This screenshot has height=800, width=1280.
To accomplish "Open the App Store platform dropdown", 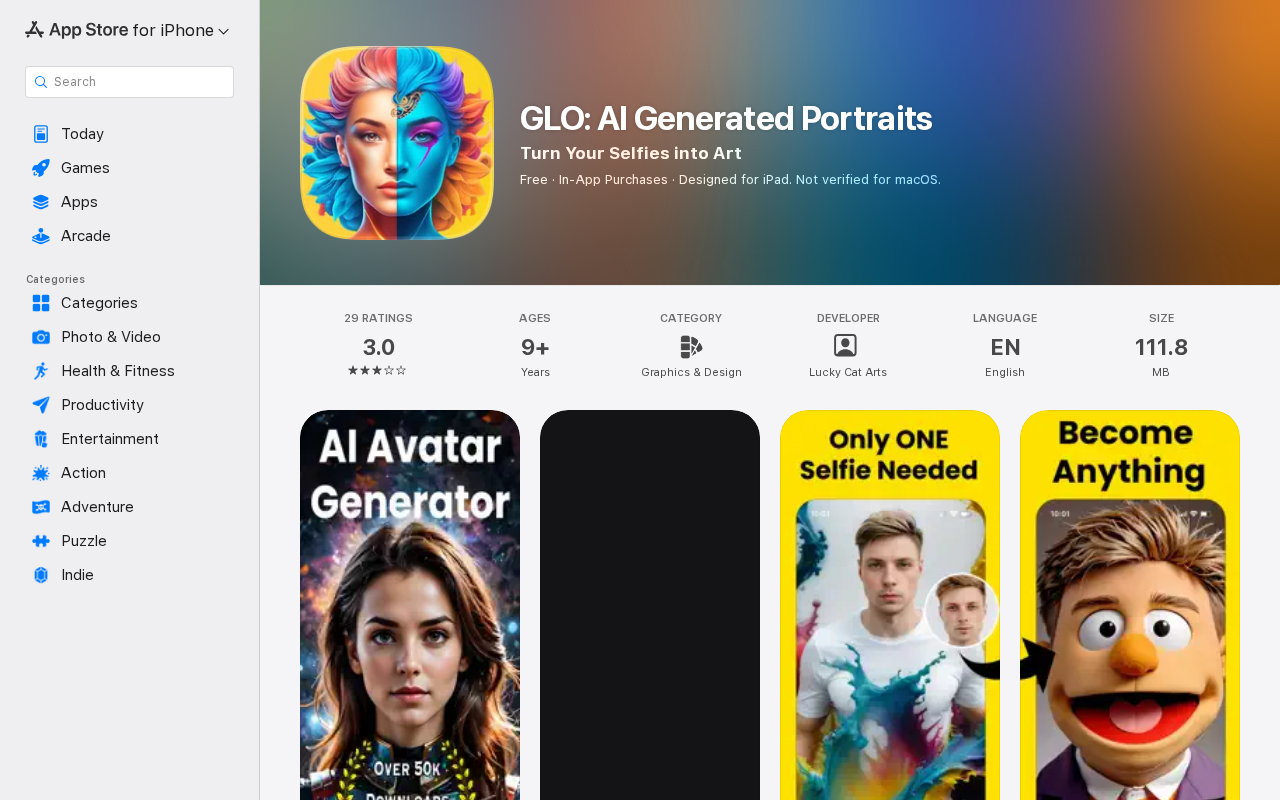I will pyautogui.click(x=223, y=31).
